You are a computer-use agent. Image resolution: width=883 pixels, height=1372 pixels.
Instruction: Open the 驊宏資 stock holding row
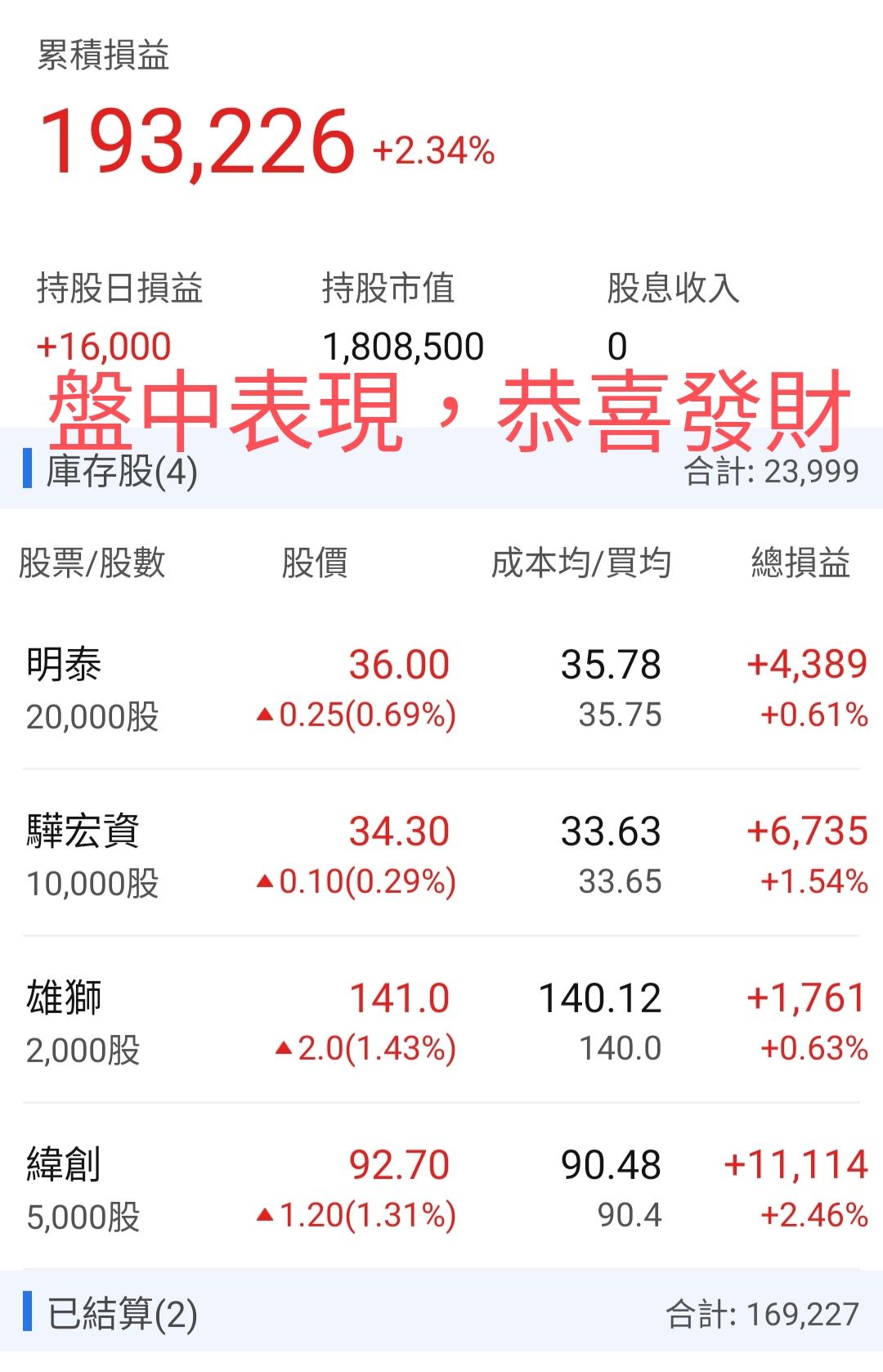click(441, 855)
